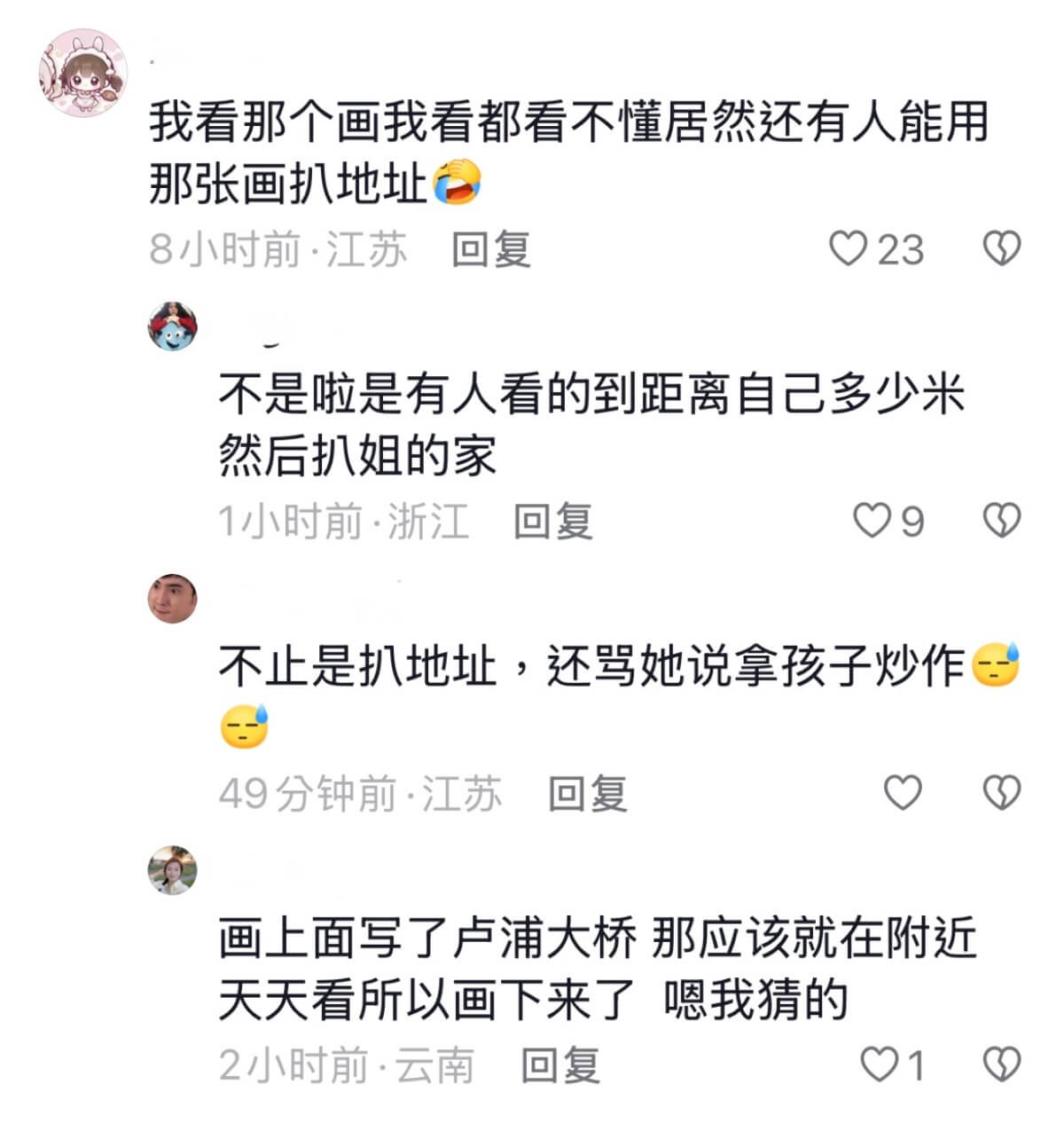Viewport: 1064px width, 1131px height.
Task: Open the bunny-girl avatar profile of top commenter
Action: (83, 73)
